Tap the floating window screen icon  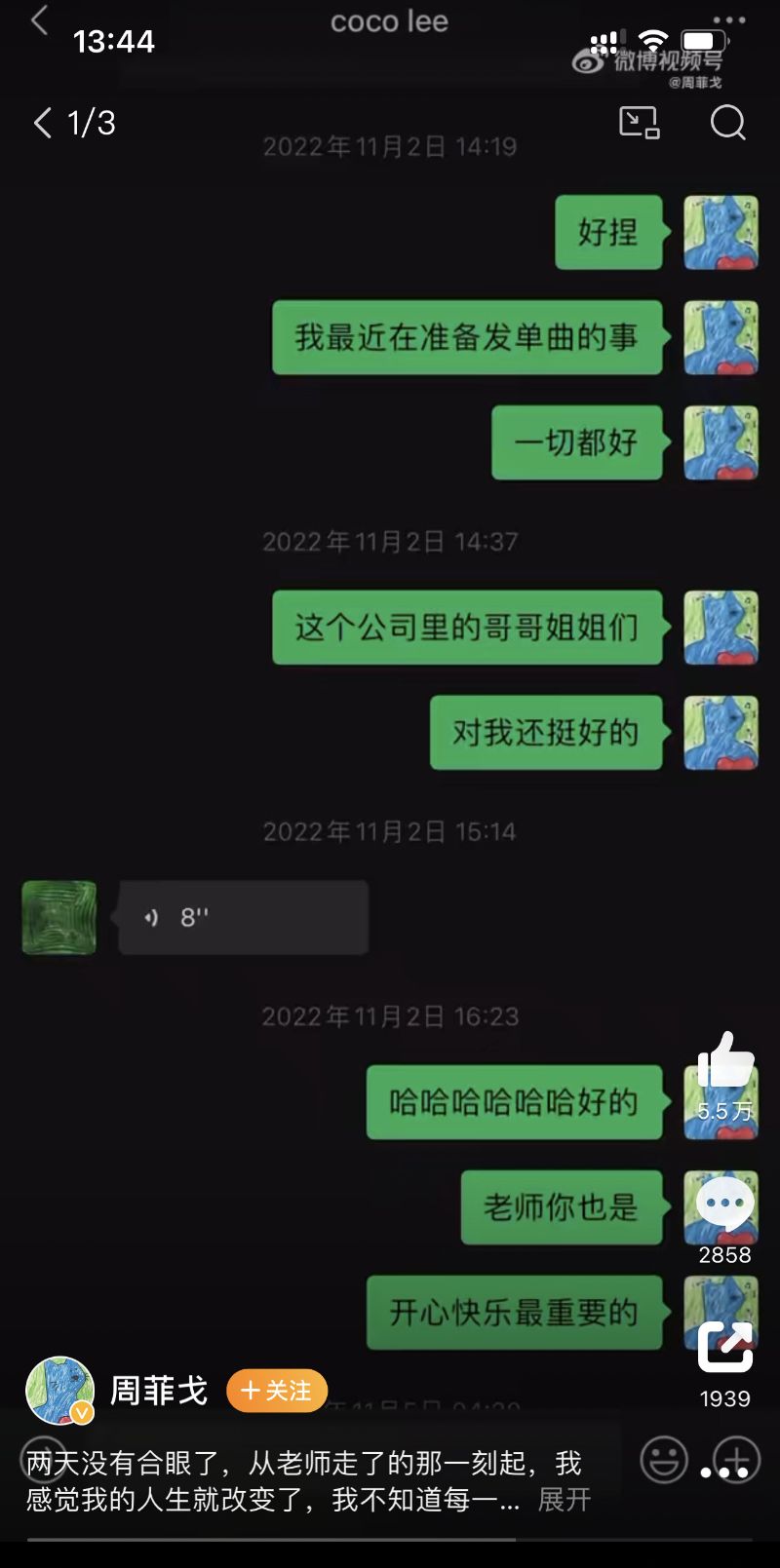coord(640,123)
